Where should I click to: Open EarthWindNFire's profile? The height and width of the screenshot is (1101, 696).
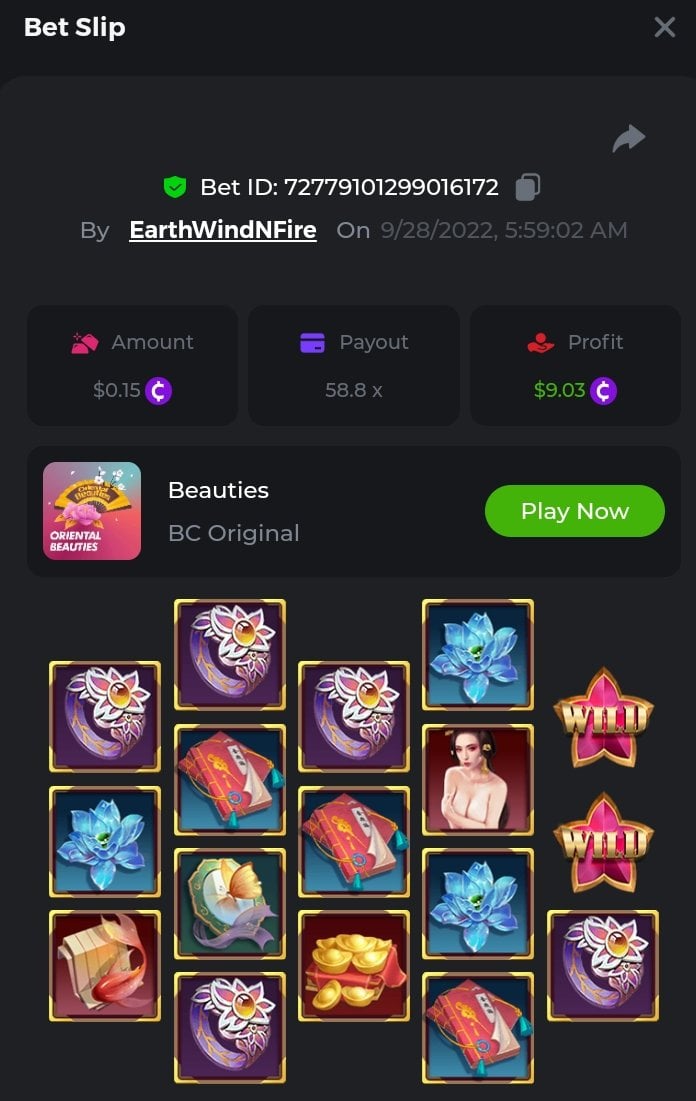[223, 230]
